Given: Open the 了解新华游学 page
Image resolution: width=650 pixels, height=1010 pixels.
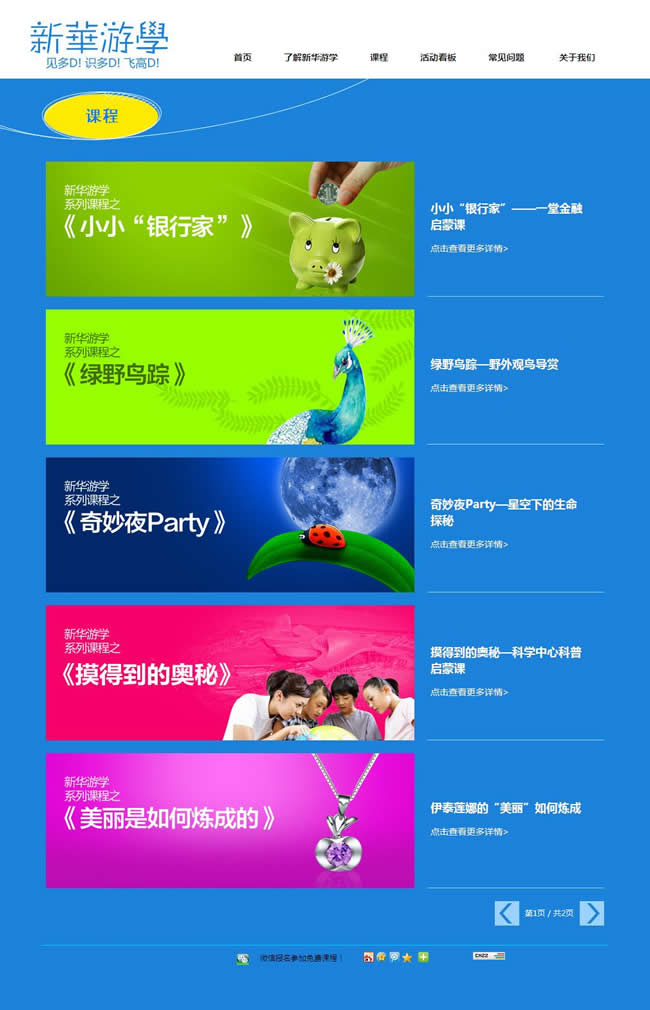Looking at the screenshot, I should (x=310, y=58).
